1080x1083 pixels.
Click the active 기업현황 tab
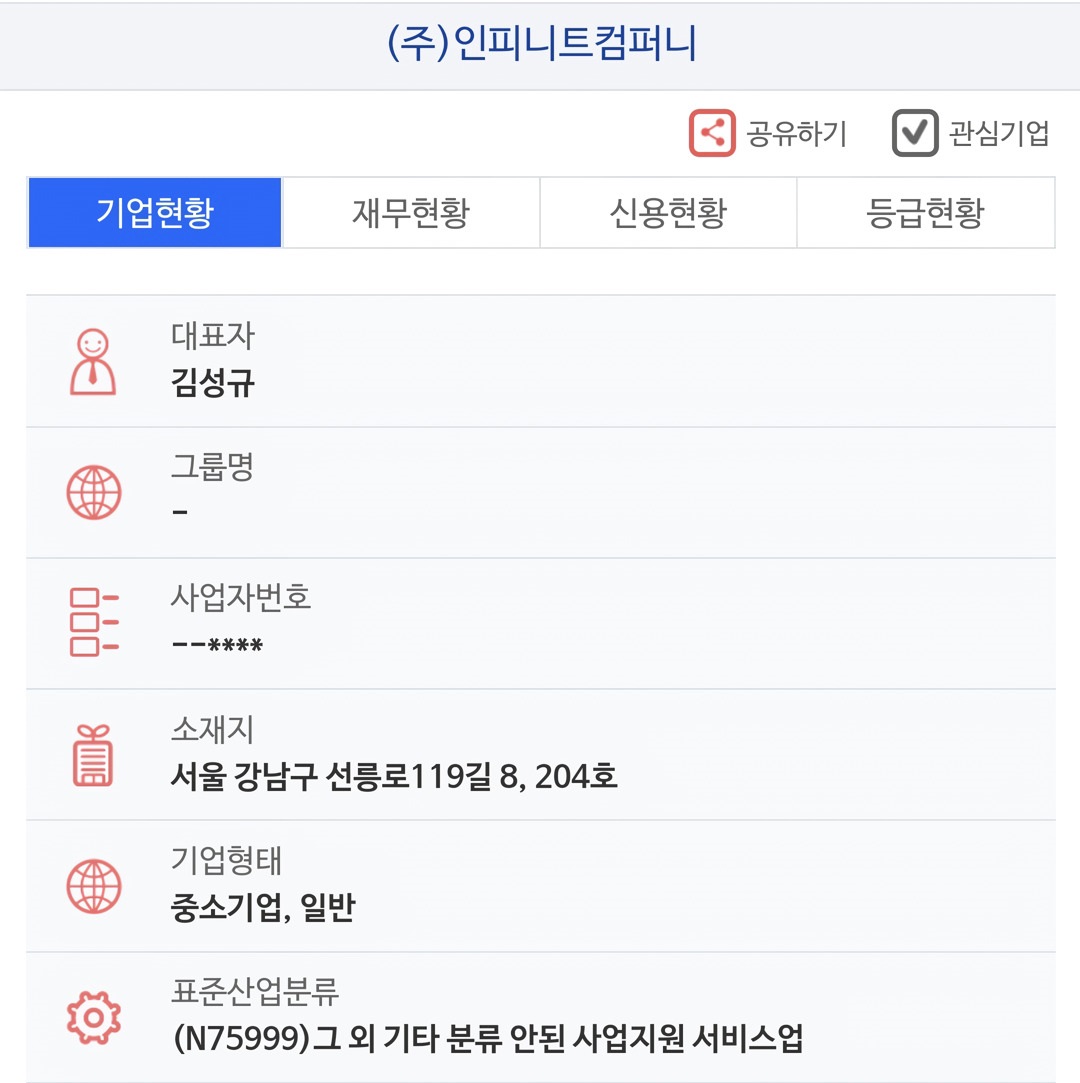(154, 211)
